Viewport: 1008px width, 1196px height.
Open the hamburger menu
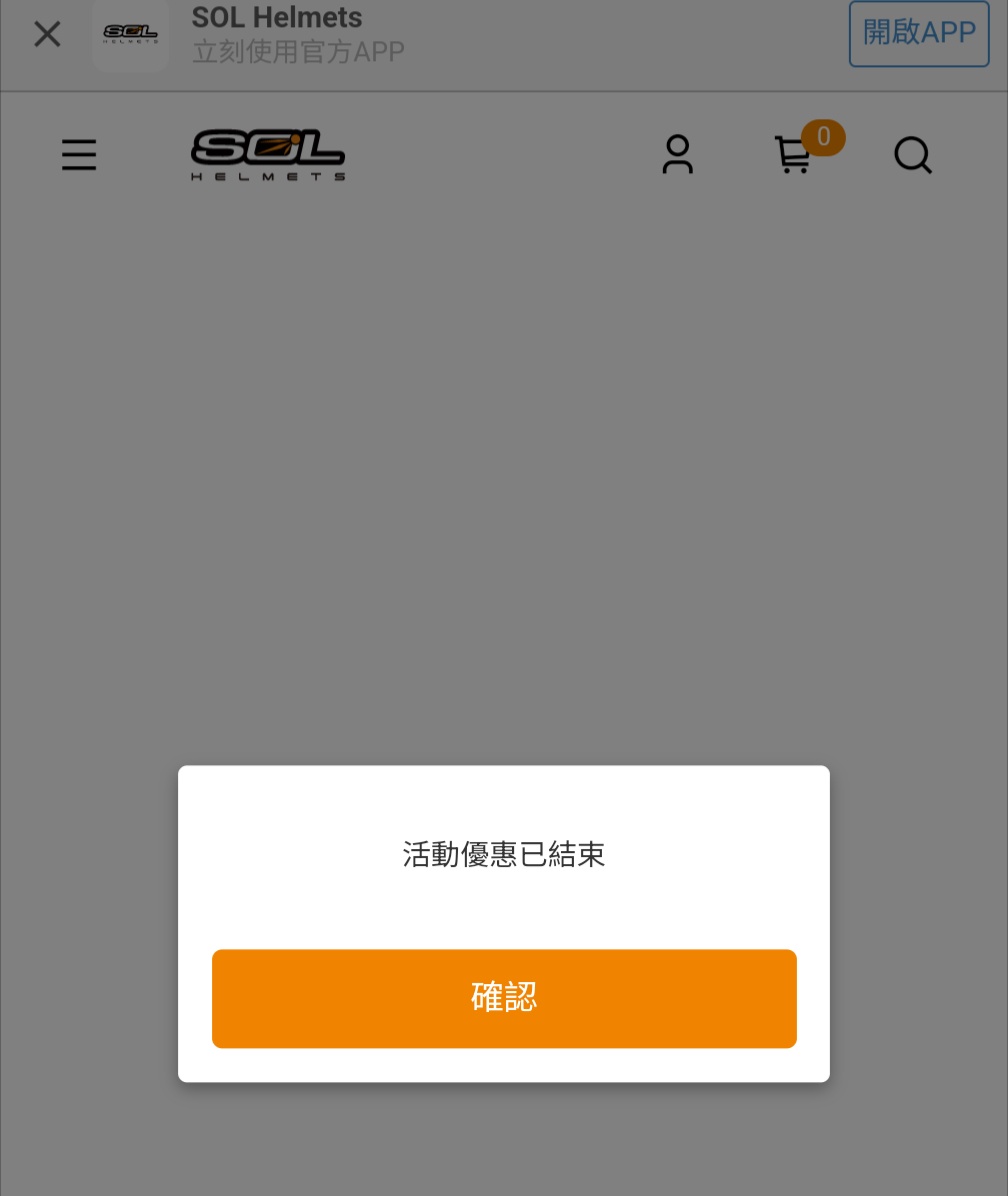tap(79, 155)
